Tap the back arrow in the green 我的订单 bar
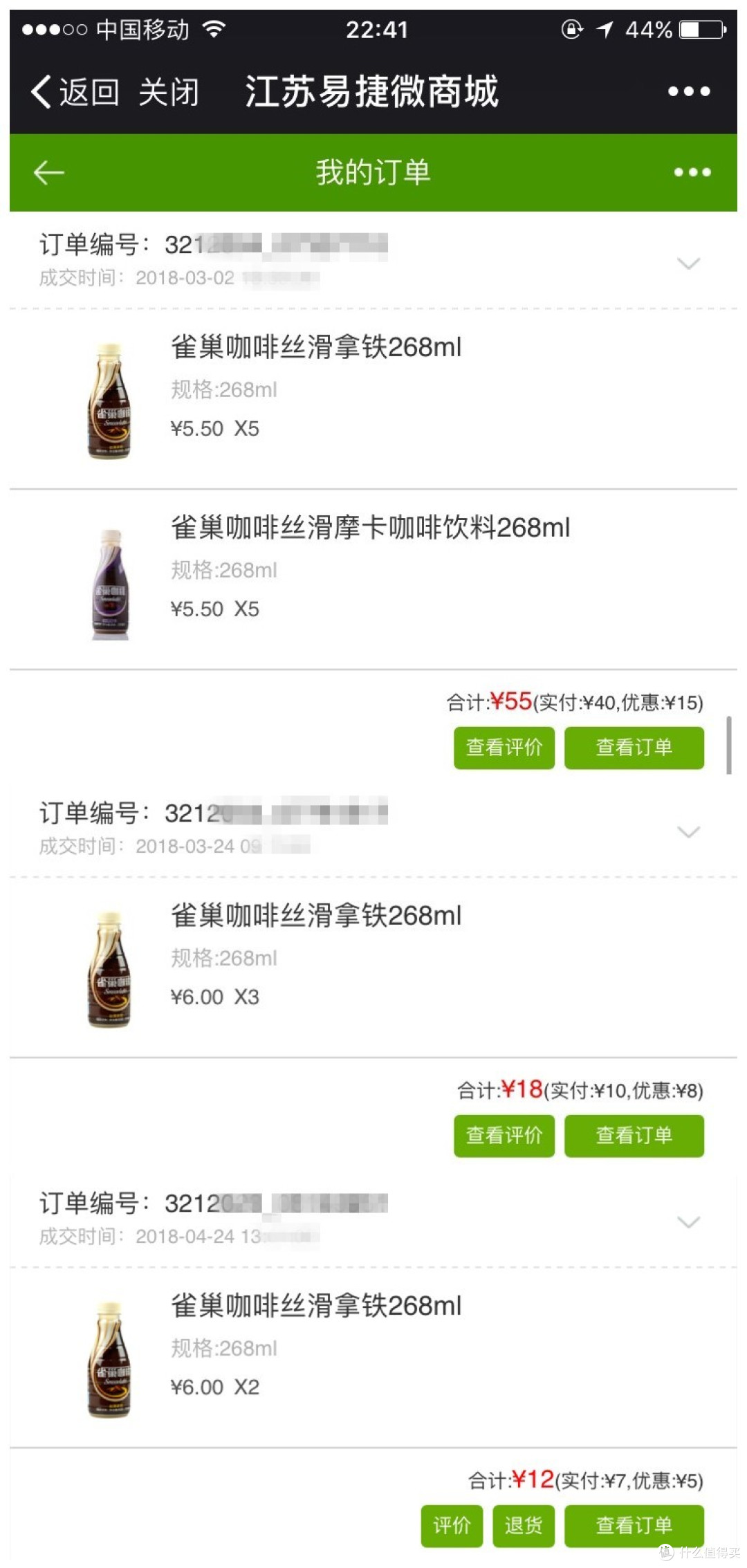This screenshot has height=1568, width=747. tap(49, 172)
